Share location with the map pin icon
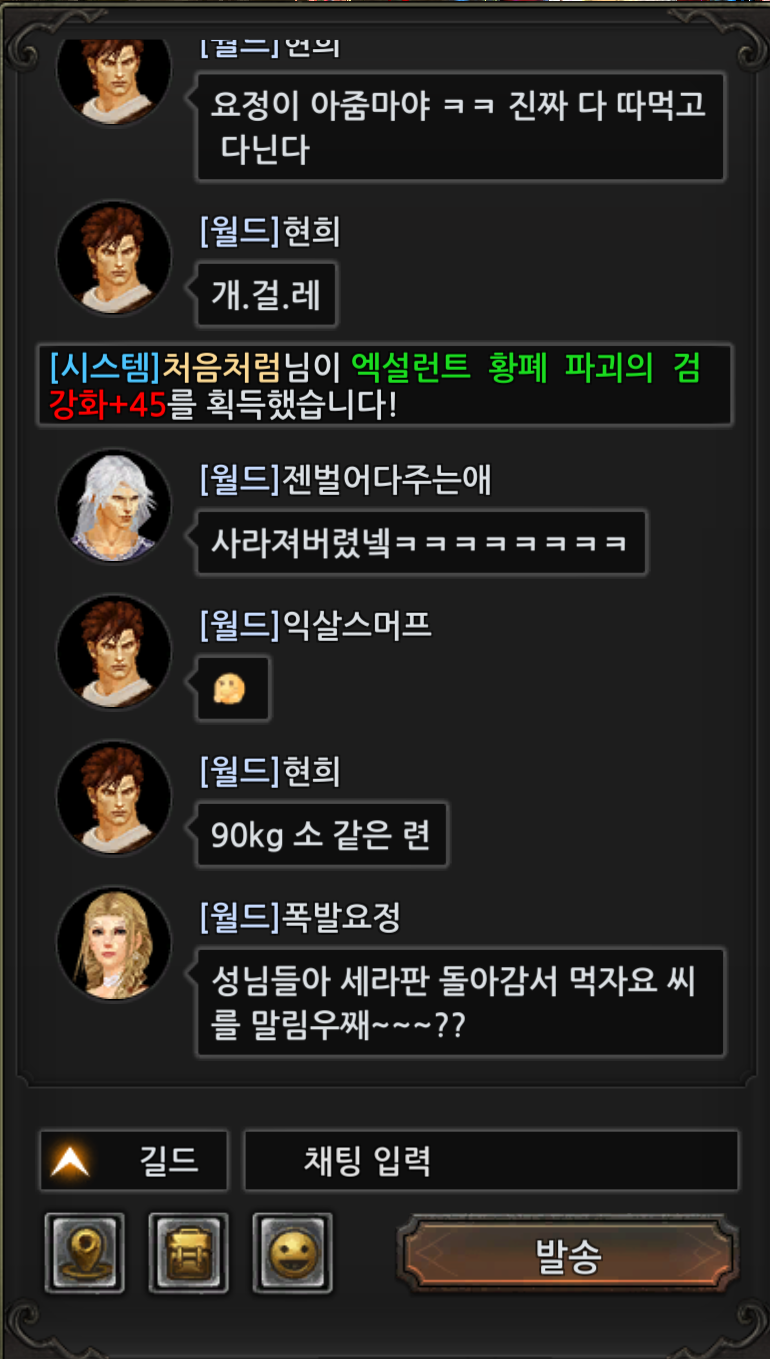The image size is (770, 1359). point(85,1253)
